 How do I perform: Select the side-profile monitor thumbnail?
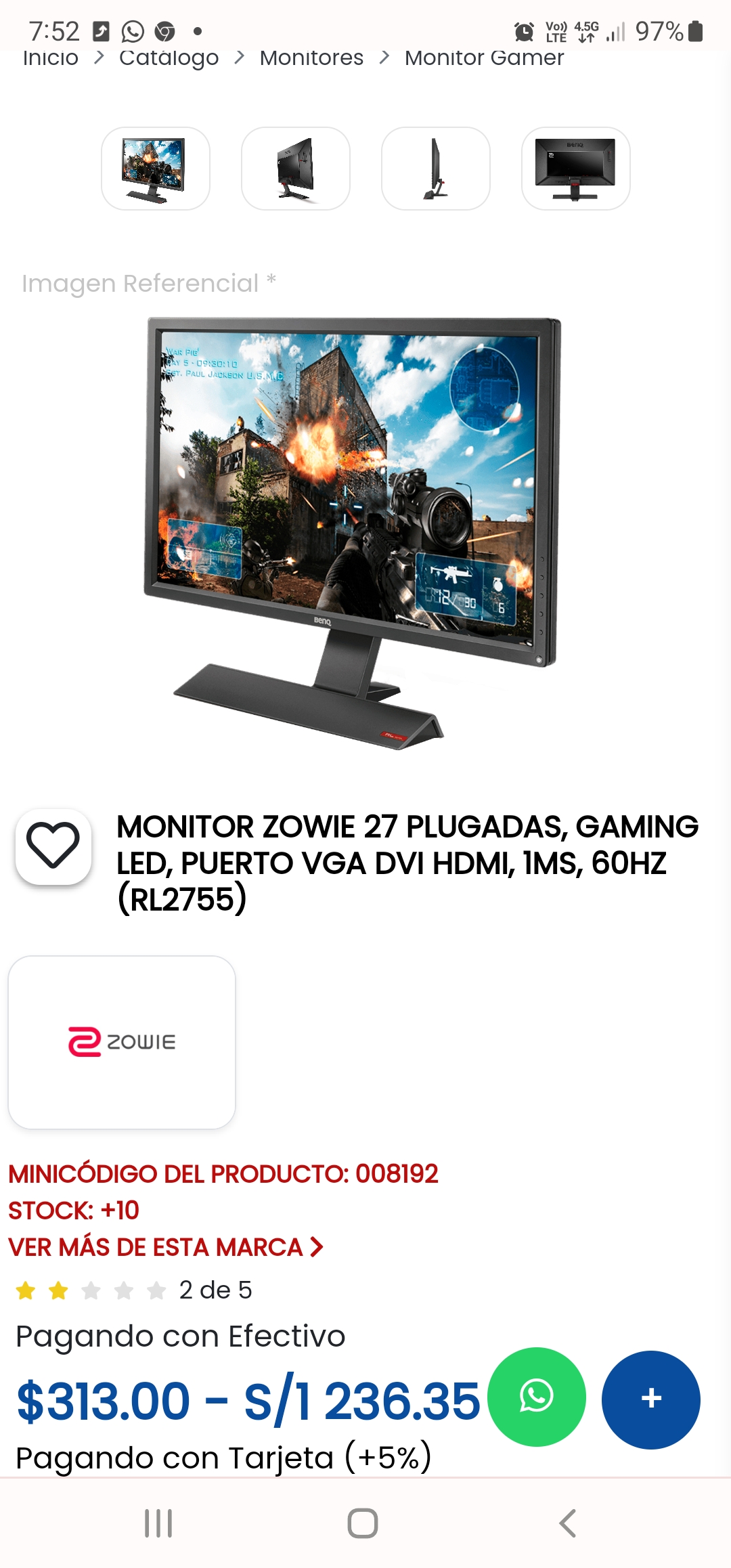(x=436, y=169)
